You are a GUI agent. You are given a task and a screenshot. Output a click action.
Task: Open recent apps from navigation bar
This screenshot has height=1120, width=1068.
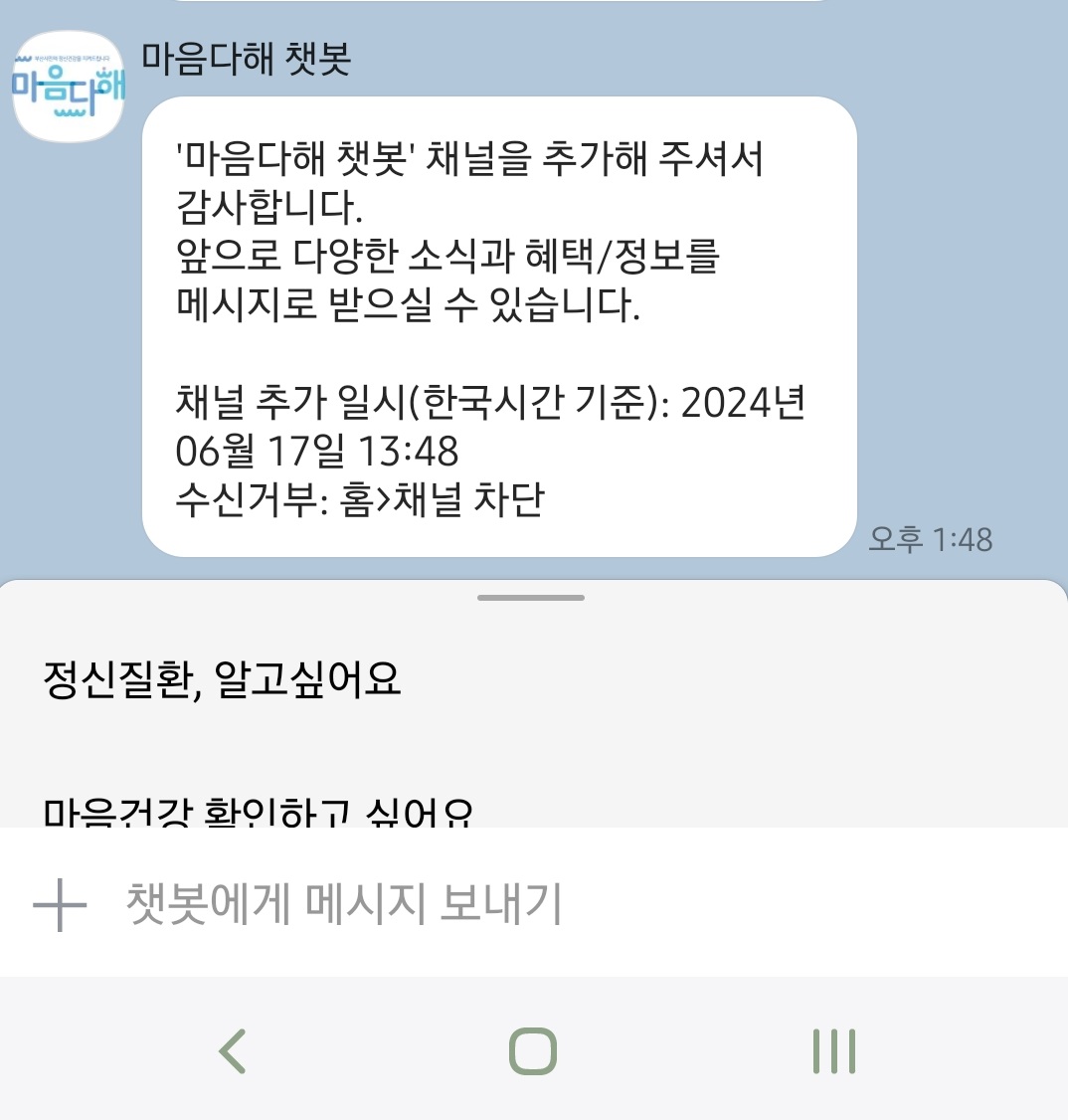833,1050
